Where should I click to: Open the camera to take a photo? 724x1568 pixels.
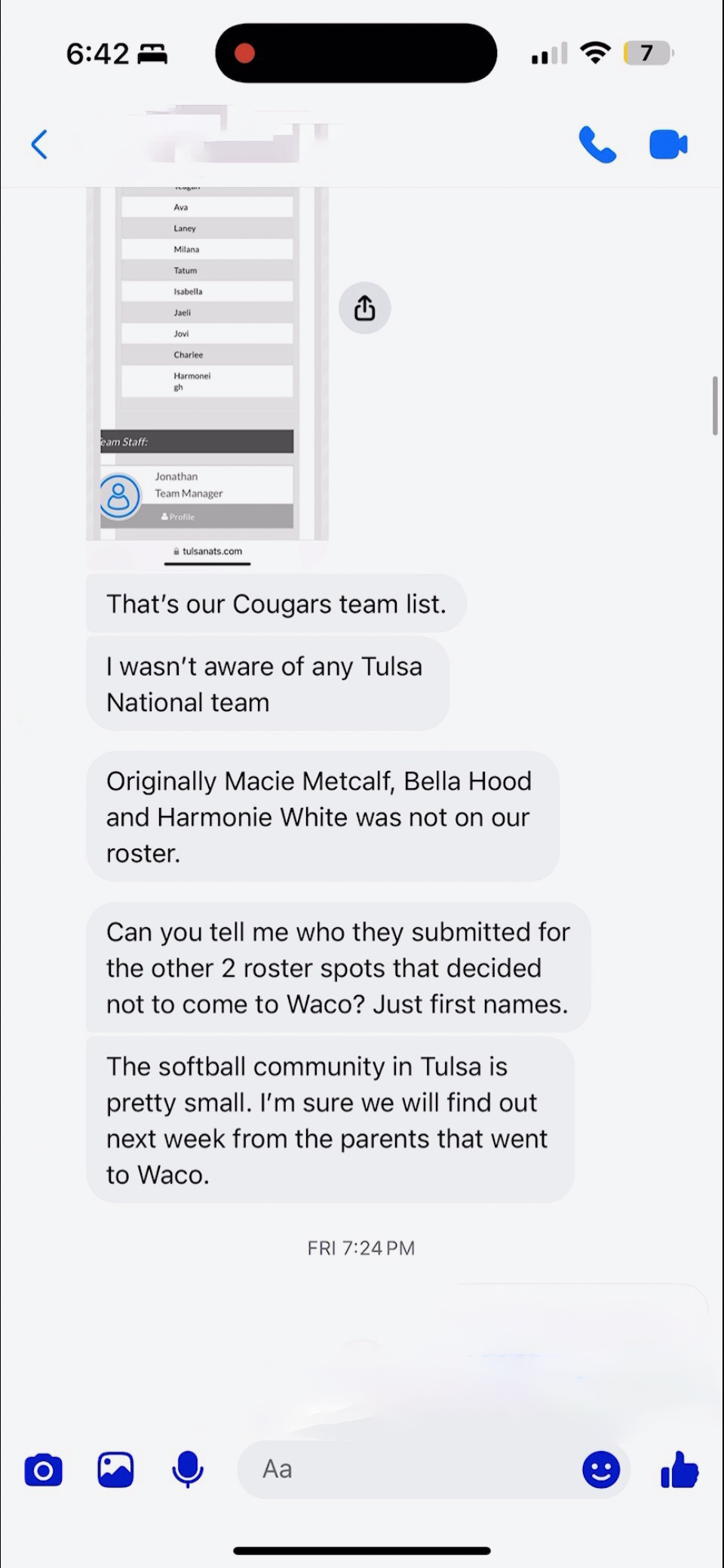coord(43,1470)
